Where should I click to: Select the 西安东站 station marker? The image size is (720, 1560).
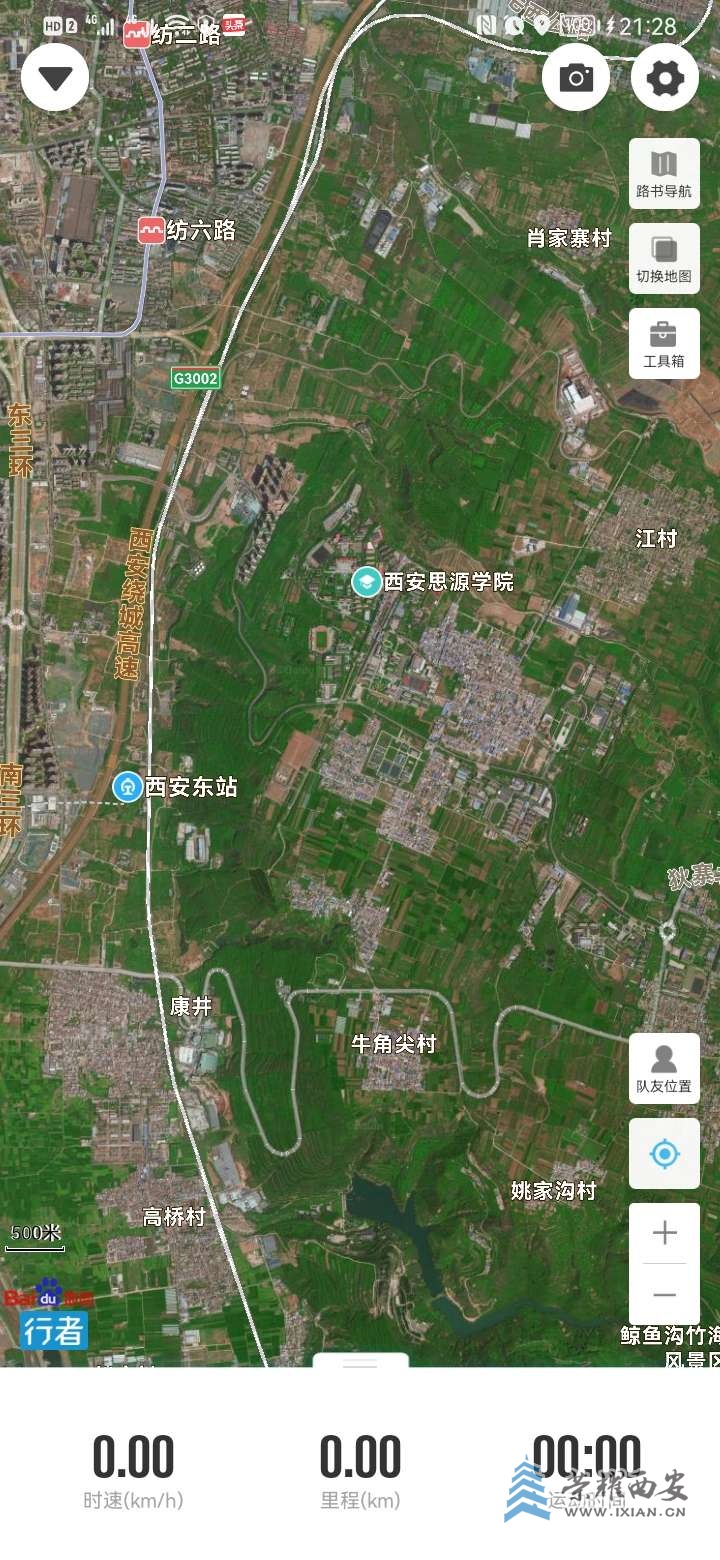click(x=128, y=787)
